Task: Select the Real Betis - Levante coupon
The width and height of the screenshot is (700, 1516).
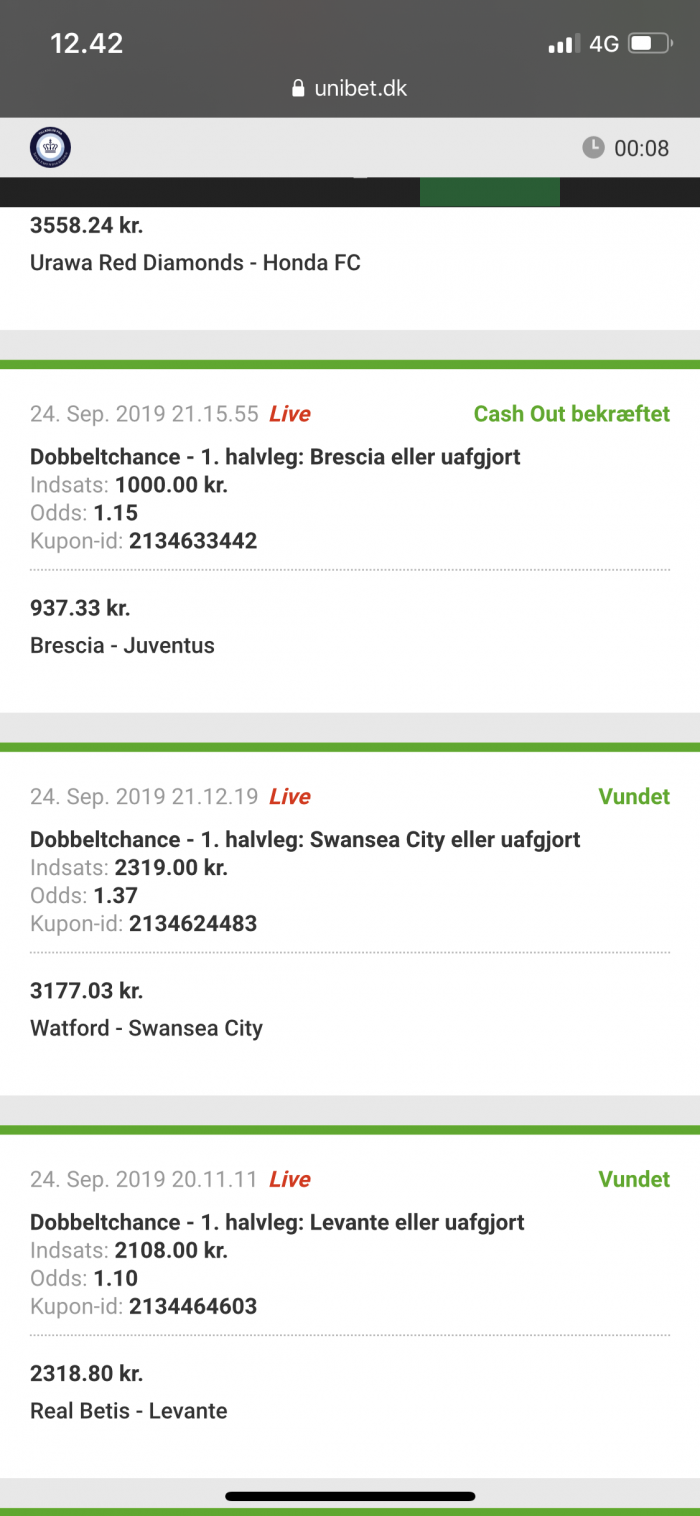Action: (350, 1302)
